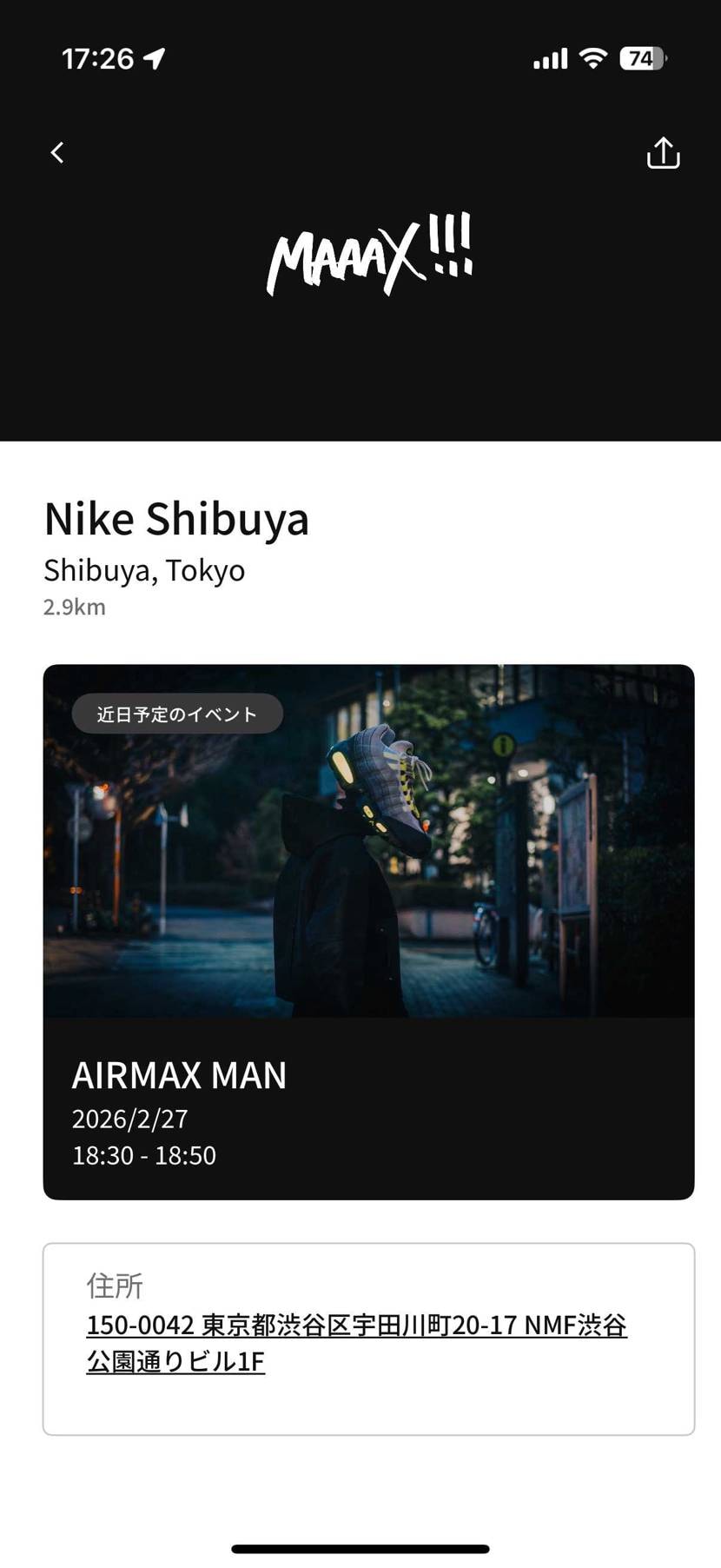This screenshot has width=721, height=1568.
Task: Click the Shibuya, Tokyo subtitle text
Action: point(144,570)
